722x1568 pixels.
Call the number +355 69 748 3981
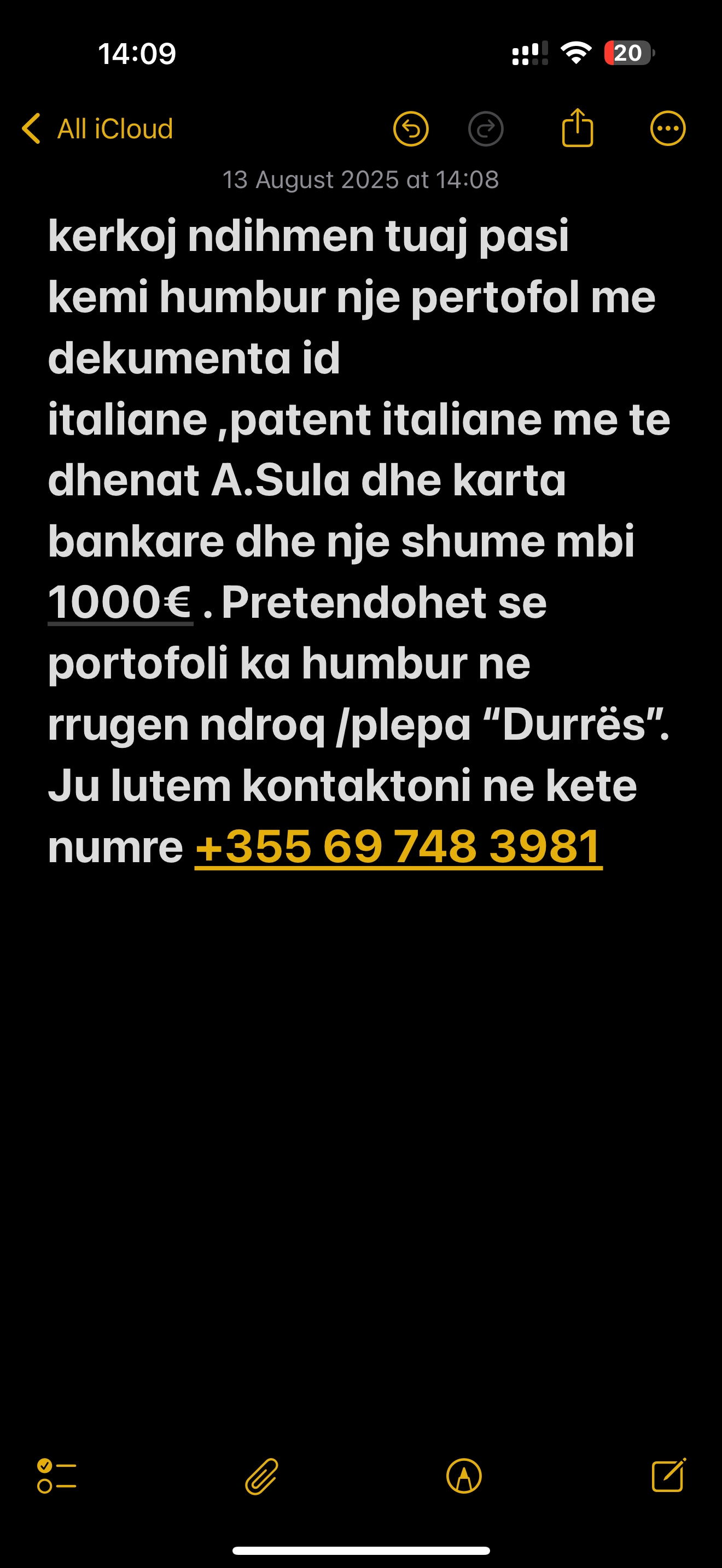[x=398, y=847]
